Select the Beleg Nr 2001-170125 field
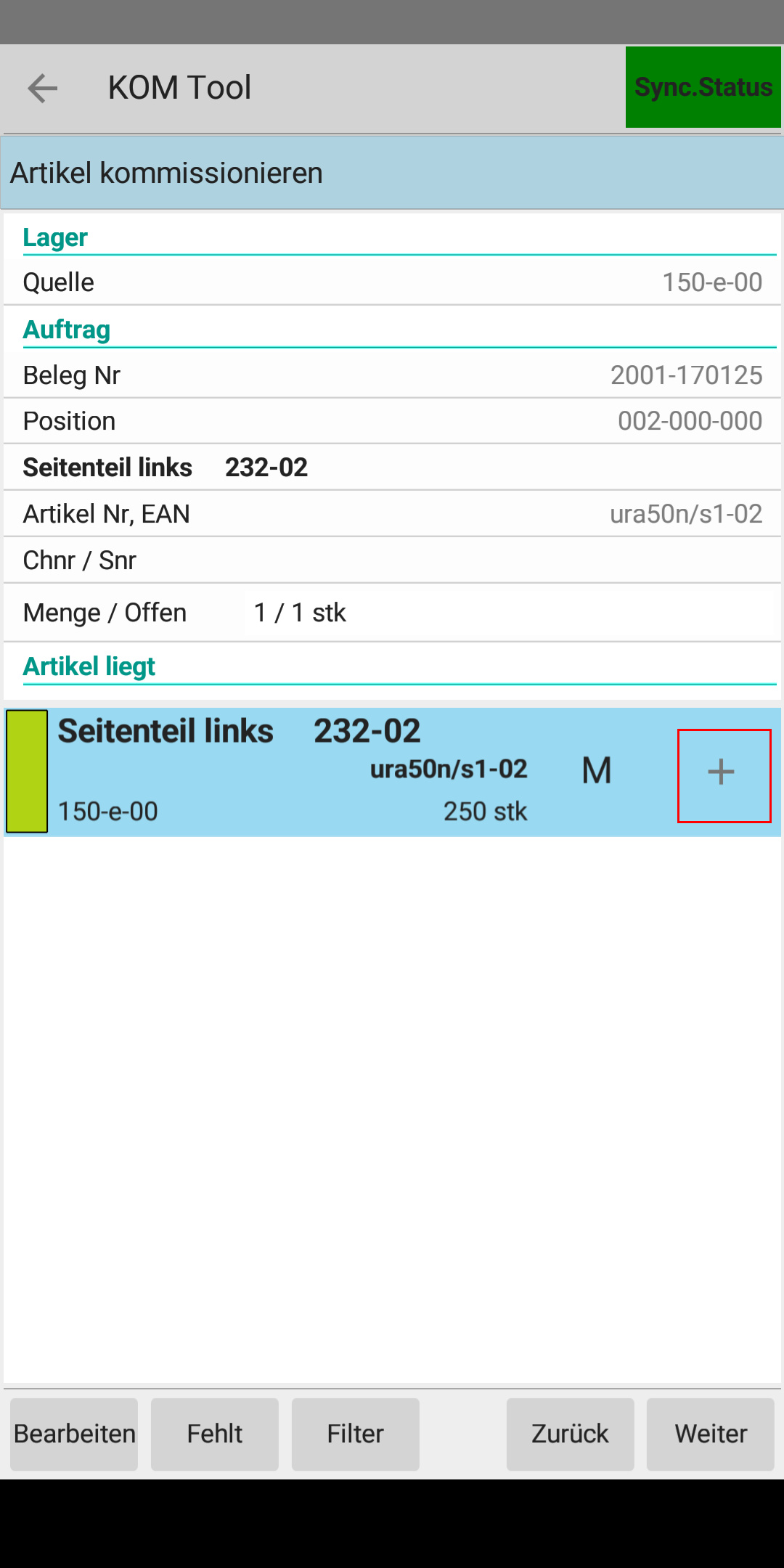The height and width of the screenshot is (1568, 784). (x=392, y=375)
